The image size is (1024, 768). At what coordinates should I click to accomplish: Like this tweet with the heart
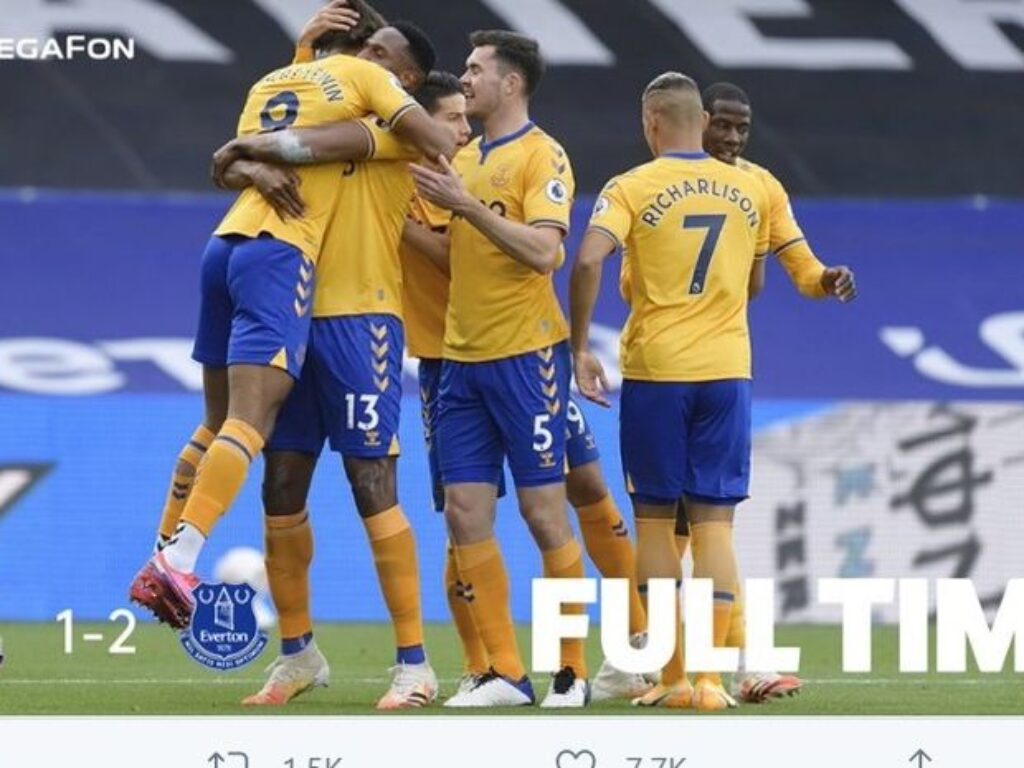(575, 760)
